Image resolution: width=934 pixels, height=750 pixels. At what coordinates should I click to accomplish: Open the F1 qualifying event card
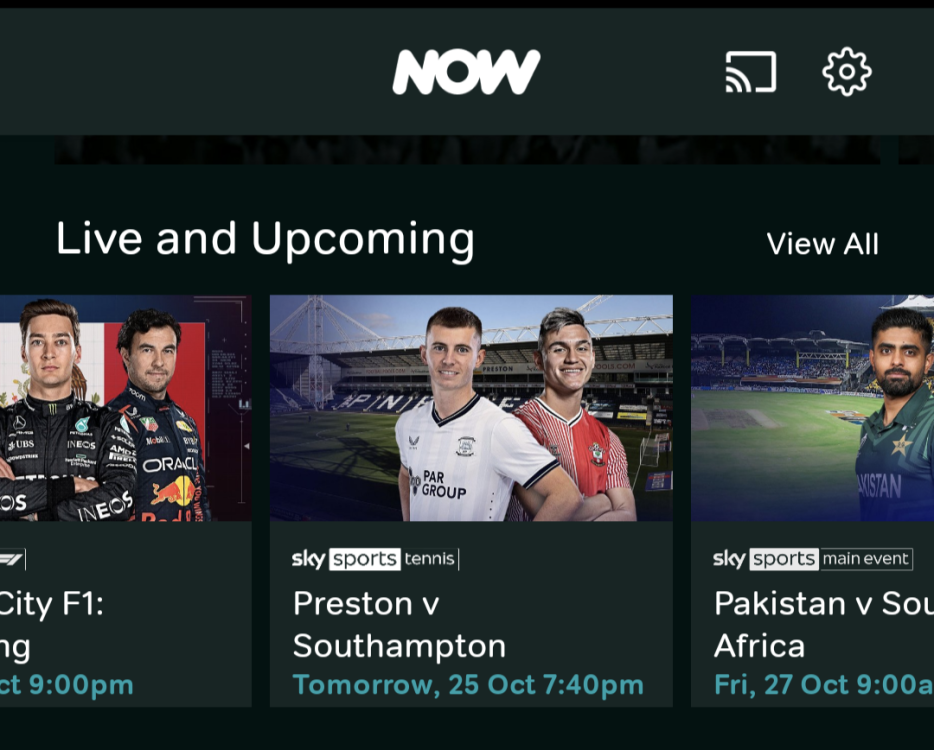click(x=125, y=500)
